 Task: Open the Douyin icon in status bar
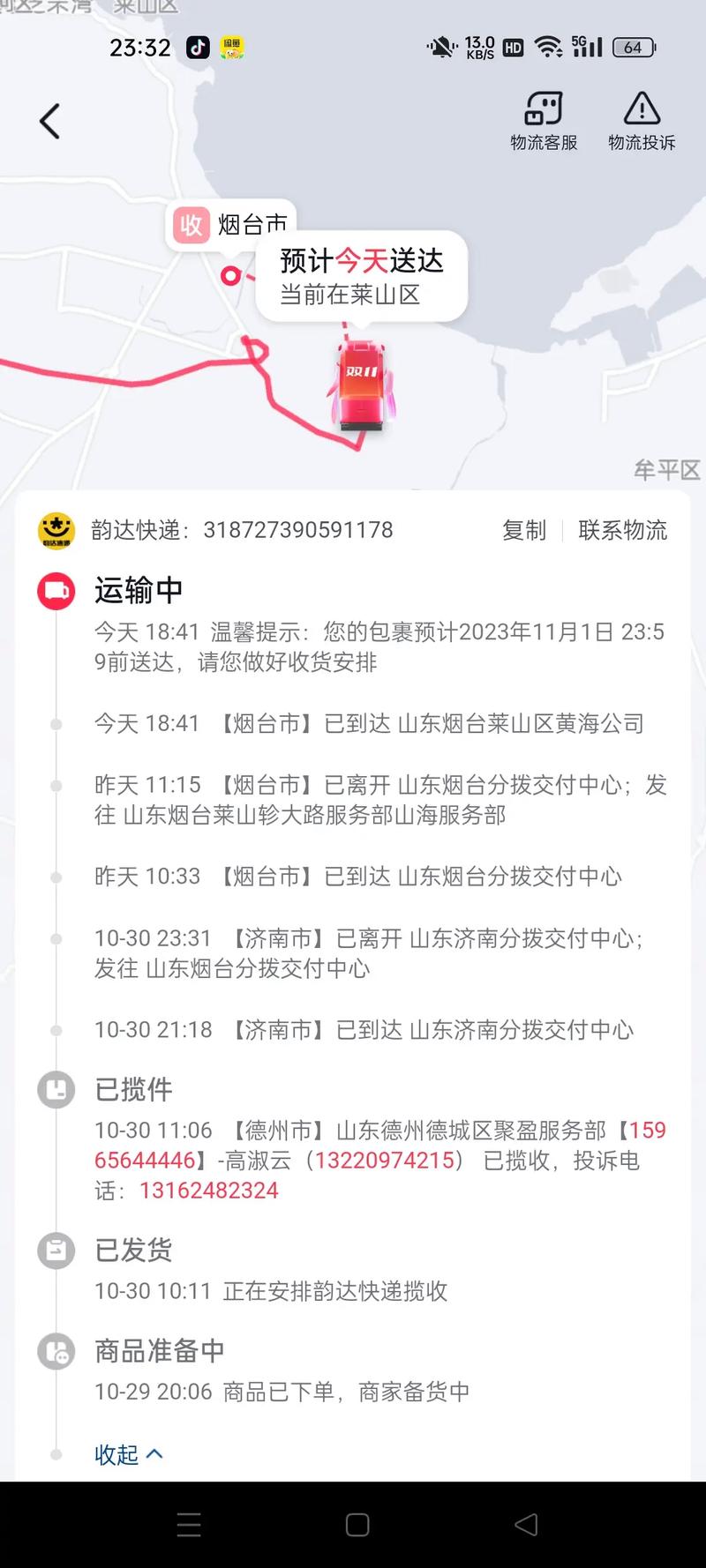[x=198, y=49]
